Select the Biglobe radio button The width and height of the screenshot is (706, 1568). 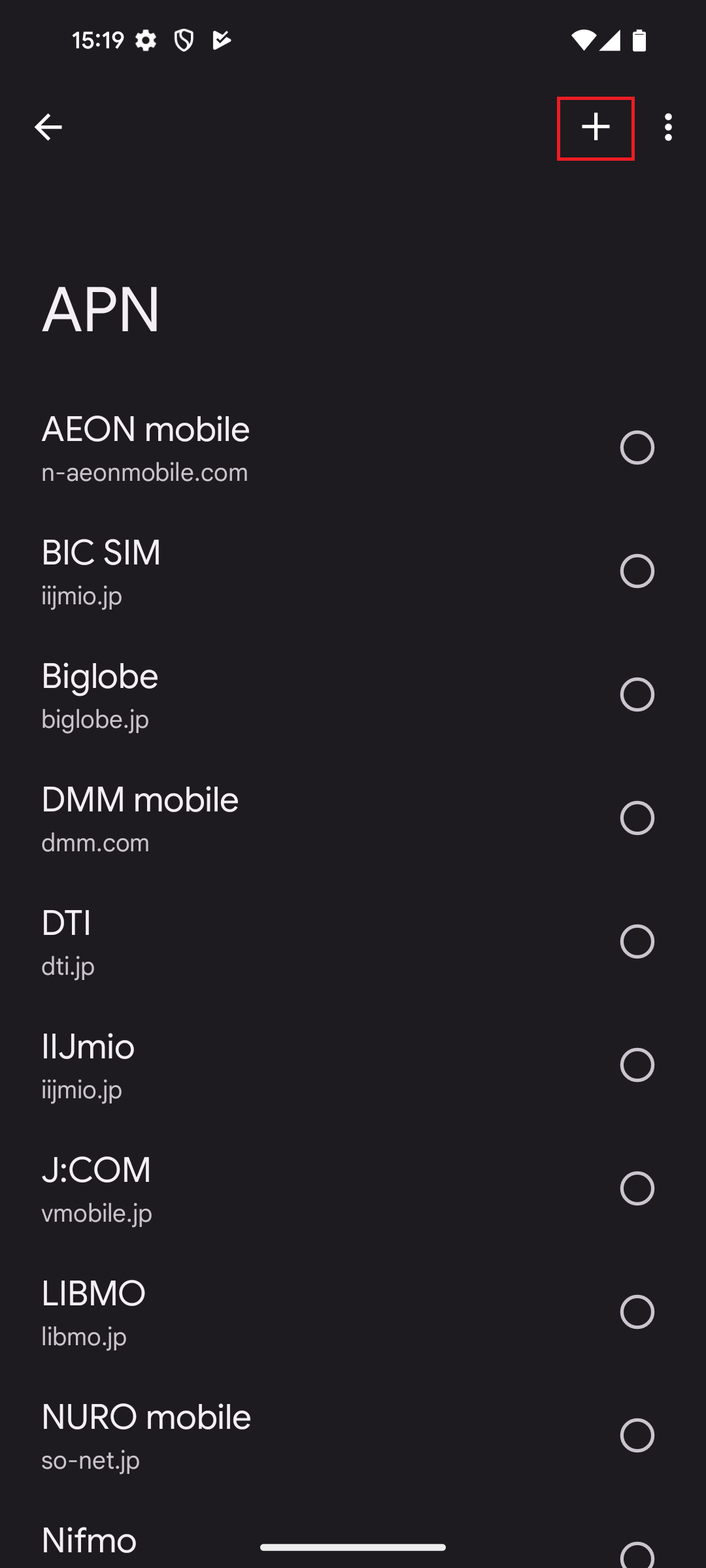click(x=637, y=694)
